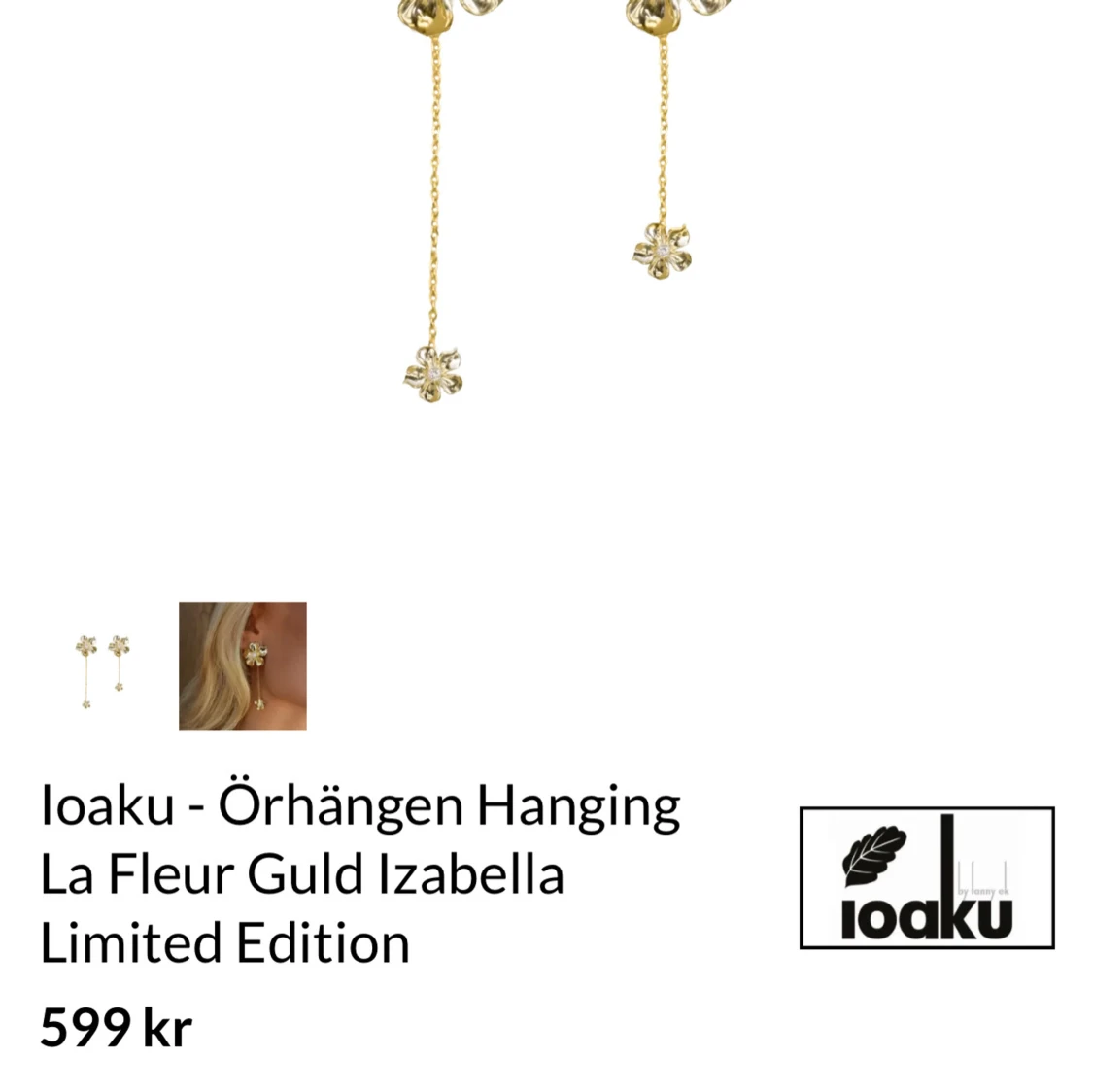Select the thumbnail showing both earrings
The image size is (1093, 1092).
102,666
